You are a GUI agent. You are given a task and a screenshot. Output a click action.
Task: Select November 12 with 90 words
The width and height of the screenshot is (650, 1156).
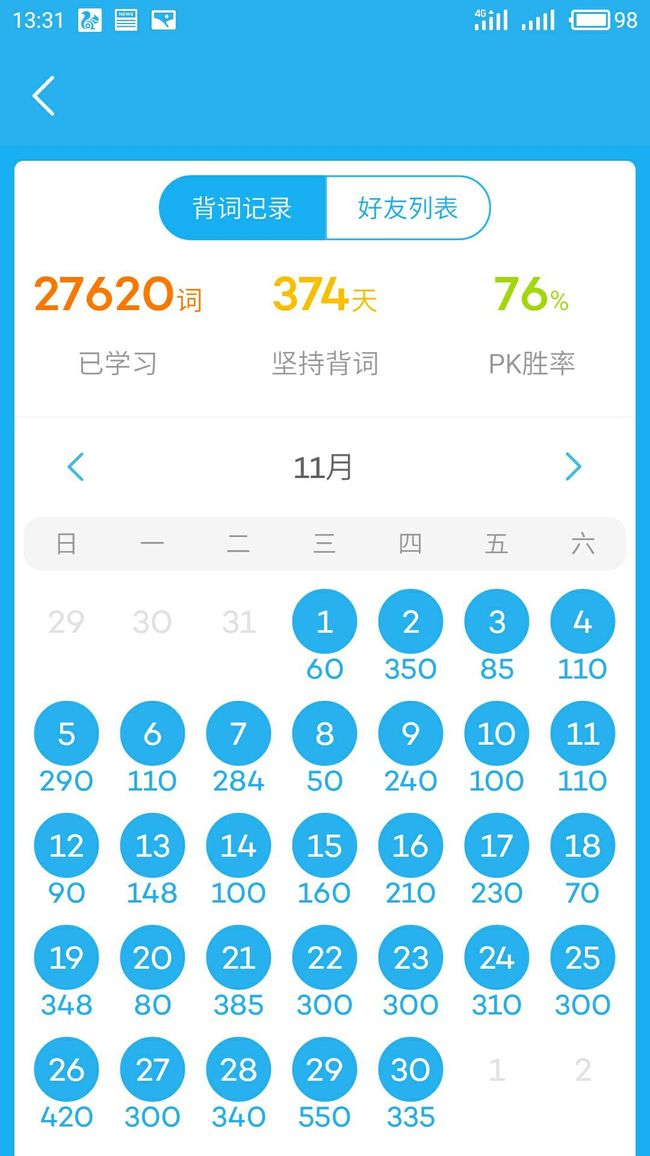(66, 846)
